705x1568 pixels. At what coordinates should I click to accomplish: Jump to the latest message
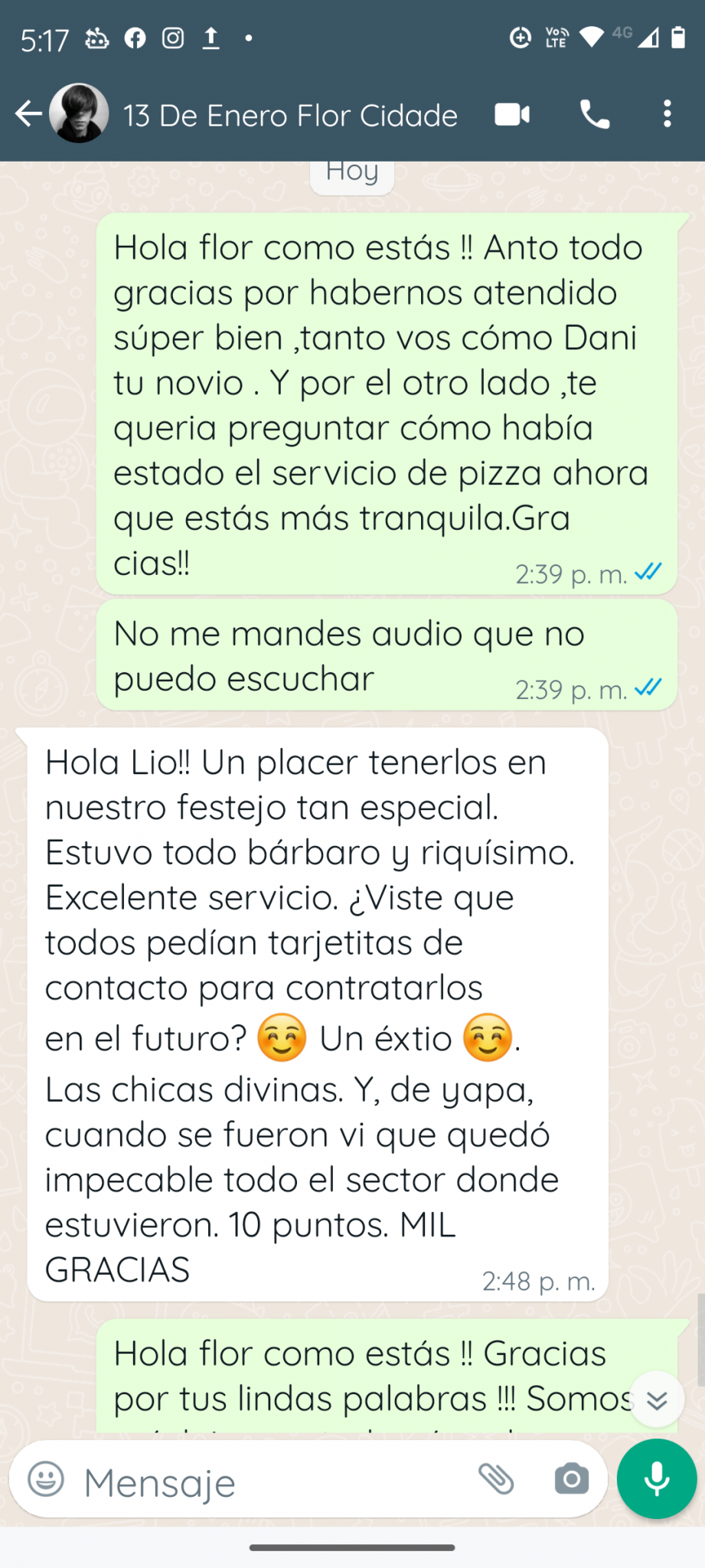(657, 1400)
